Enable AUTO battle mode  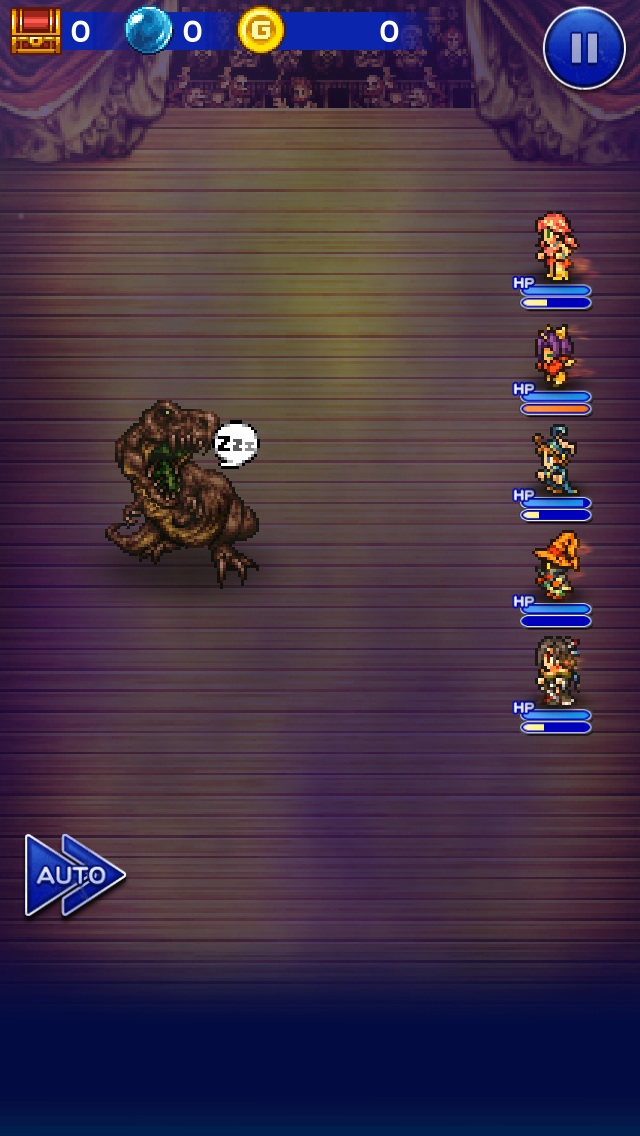74,875
